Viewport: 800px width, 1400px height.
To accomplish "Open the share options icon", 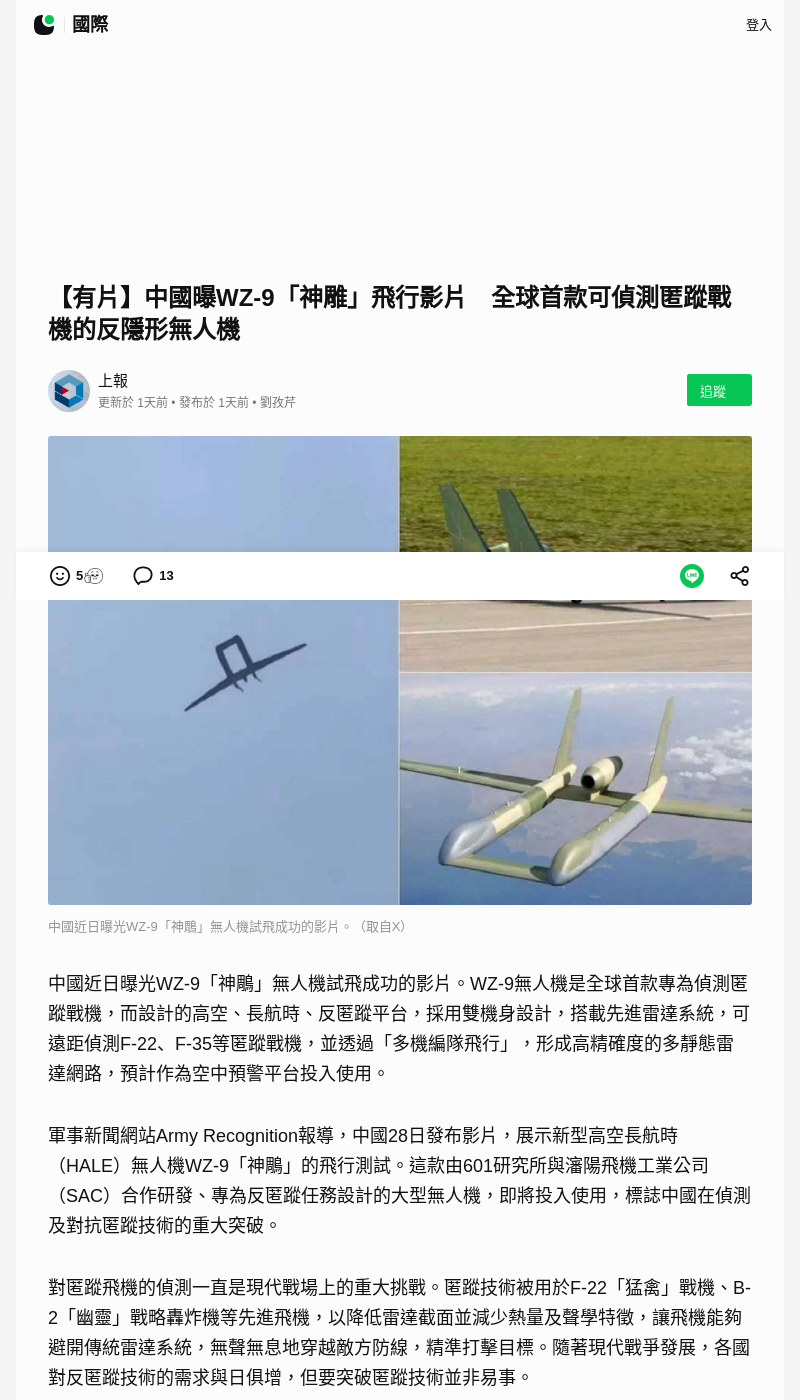I will pos(740,576).
